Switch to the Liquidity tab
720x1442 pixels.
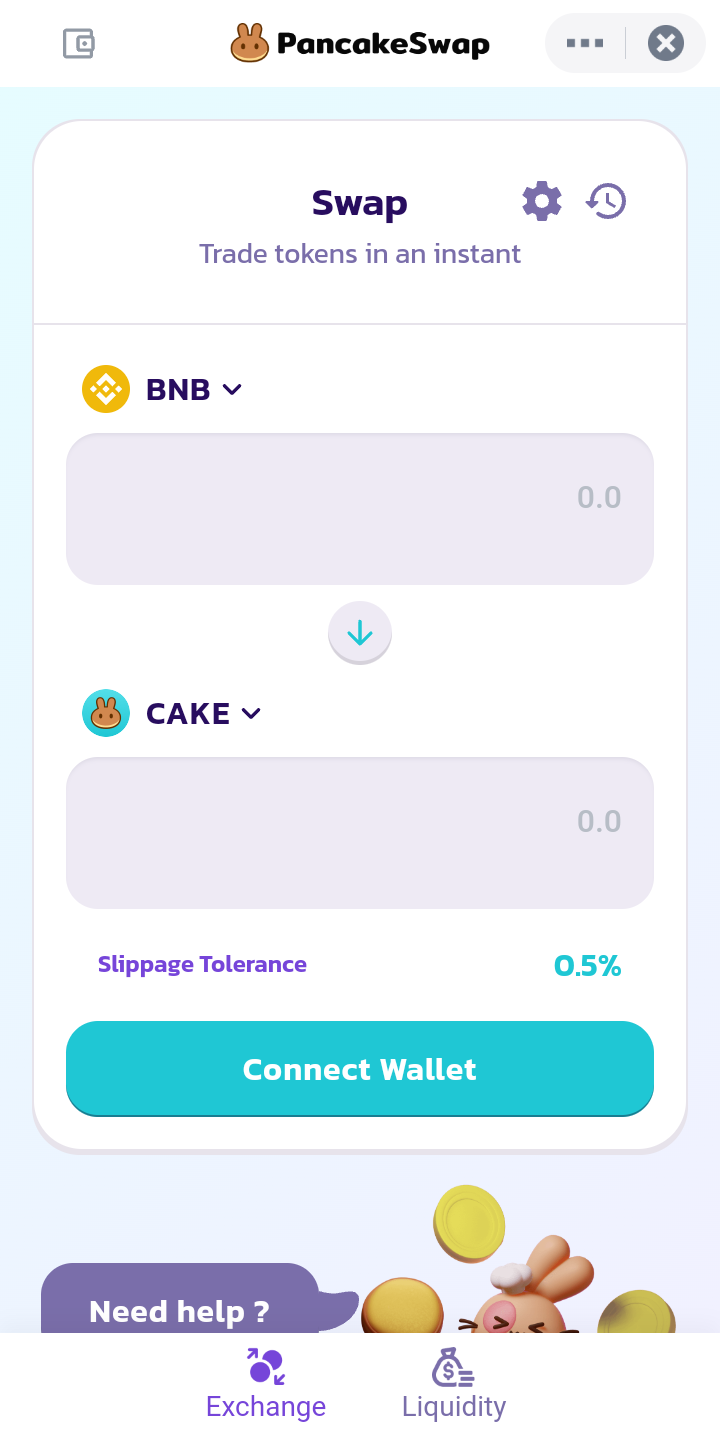click(x=454, y=1385)
